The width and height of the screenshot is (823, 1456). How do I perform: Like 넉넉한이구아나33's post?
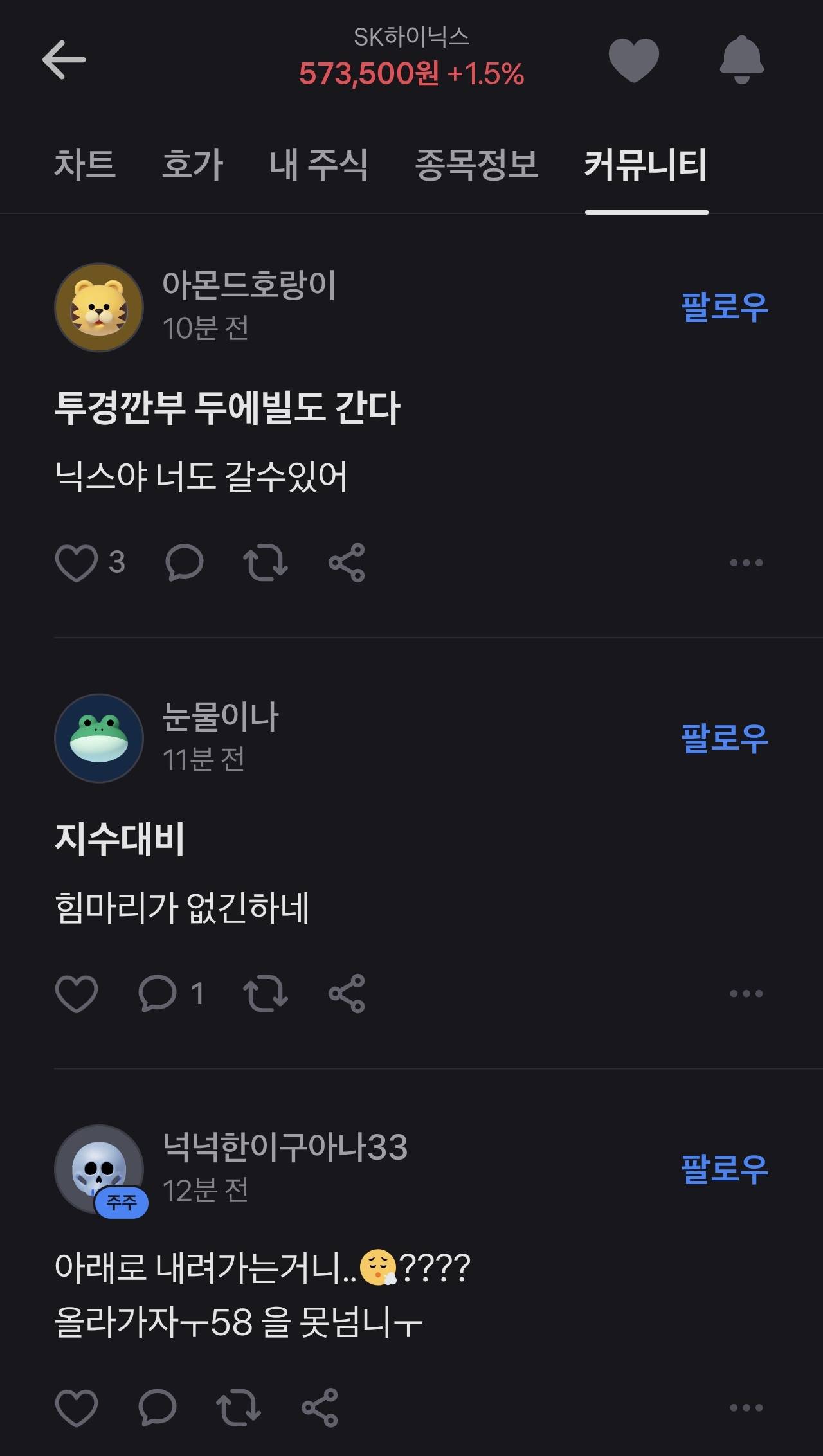coord(77,1408)
